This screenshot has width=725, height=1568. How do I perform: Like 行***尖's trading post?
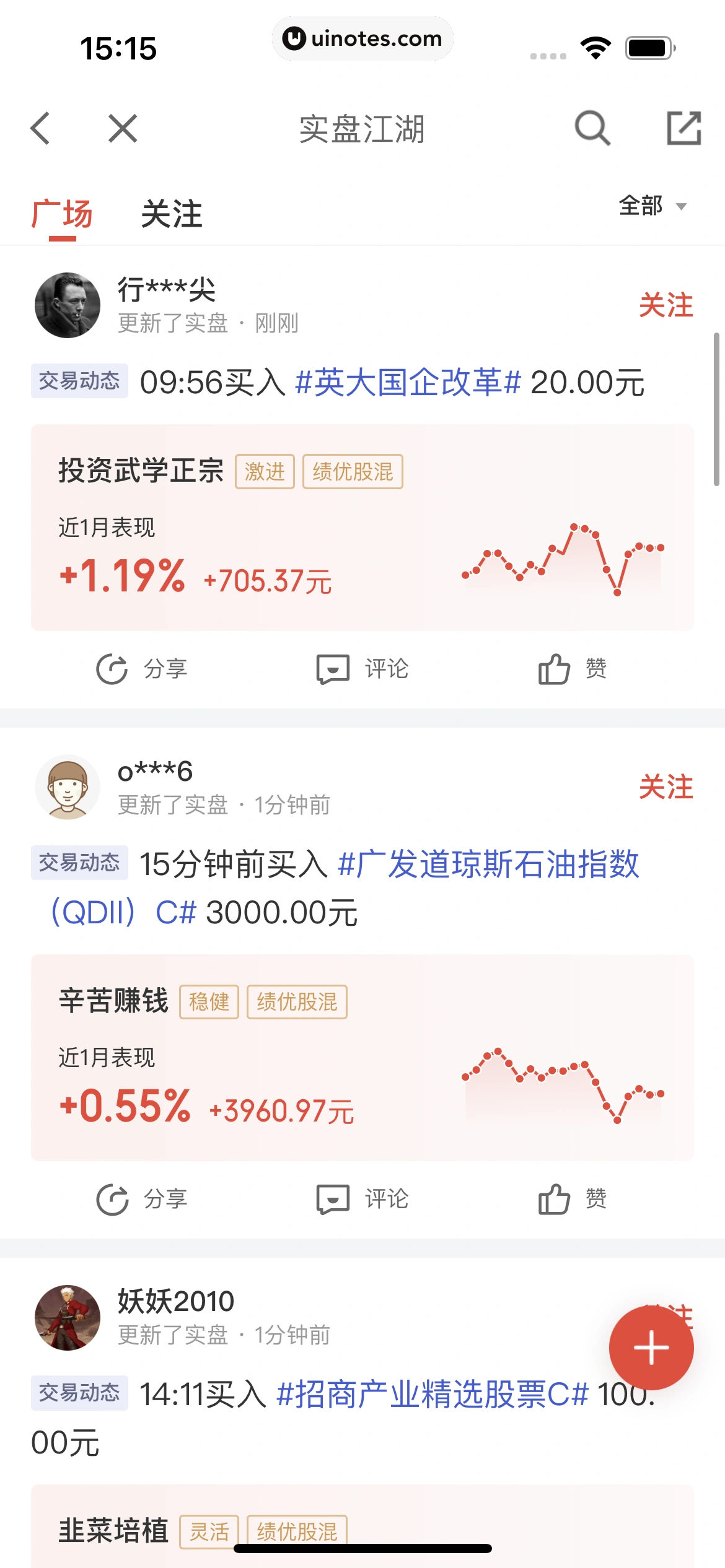click(x=572, y=669)
